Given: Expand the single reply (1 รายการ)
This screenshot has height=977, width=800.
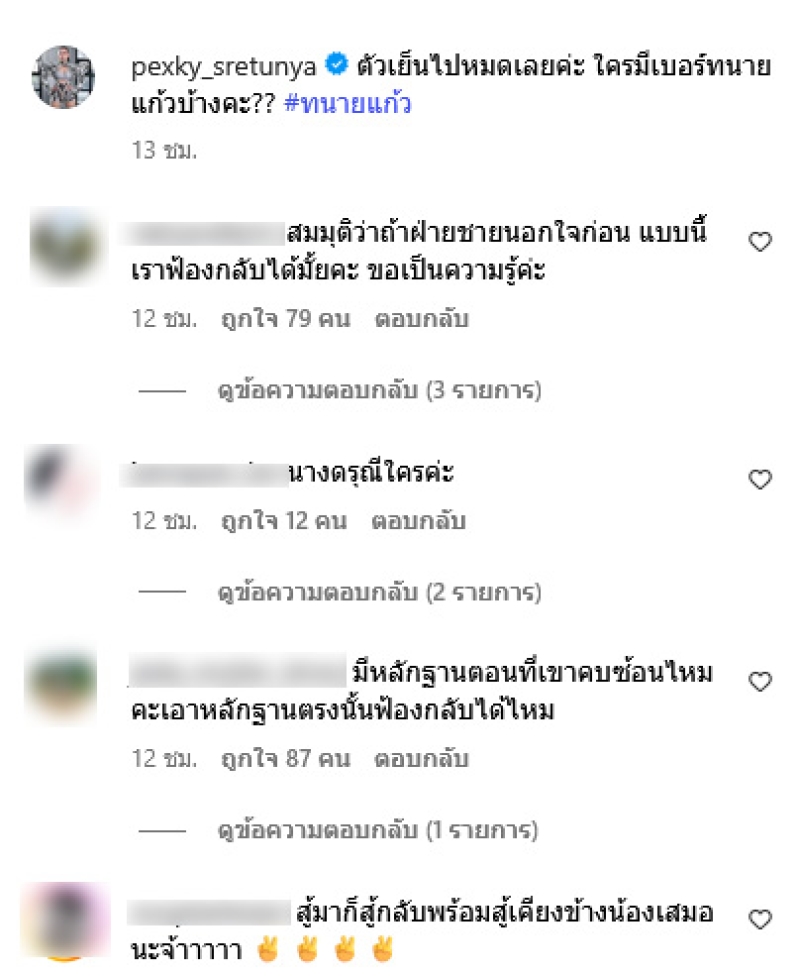Looking at the screenshot, I should 378,830.
